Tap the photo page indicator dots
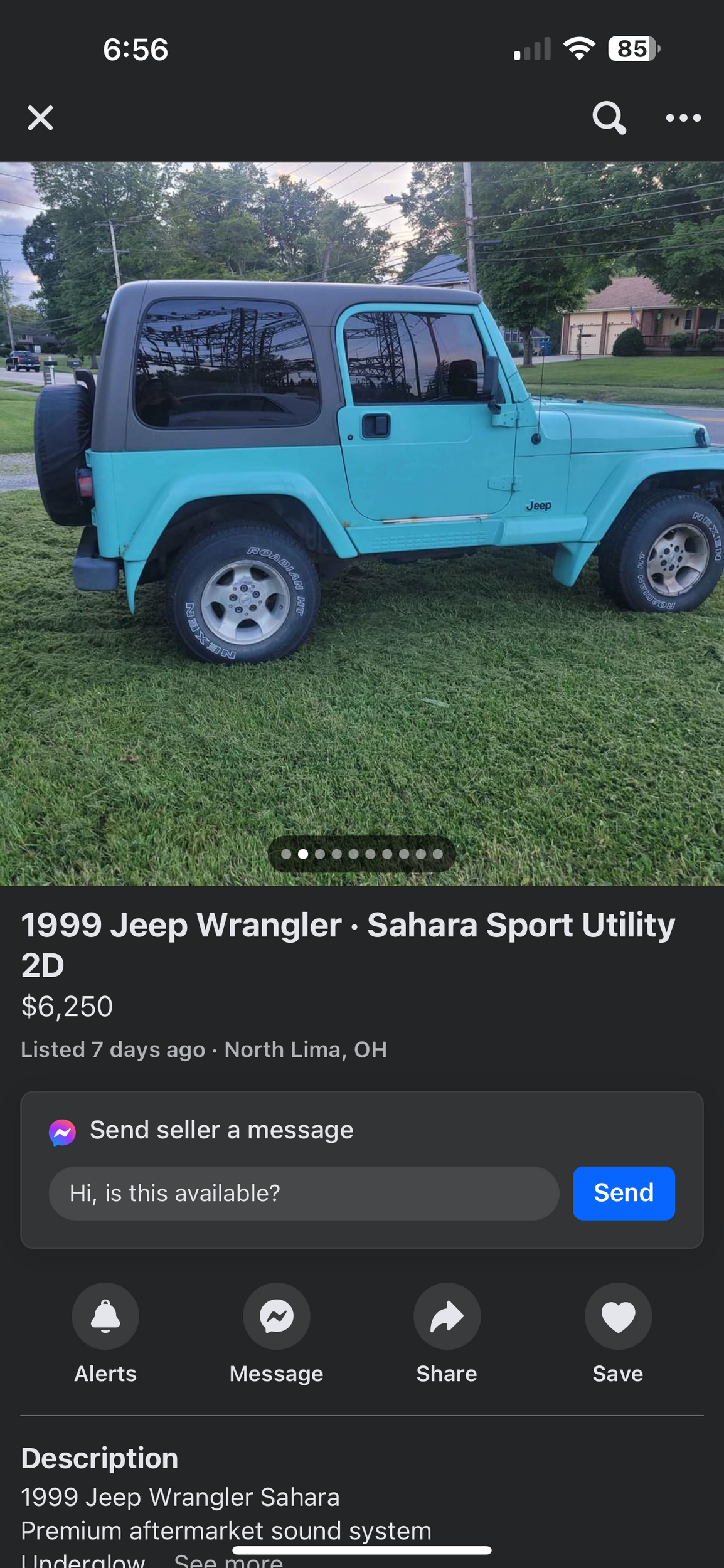The height and width of the screenshot is (1568, 724). tap(362, 854)
